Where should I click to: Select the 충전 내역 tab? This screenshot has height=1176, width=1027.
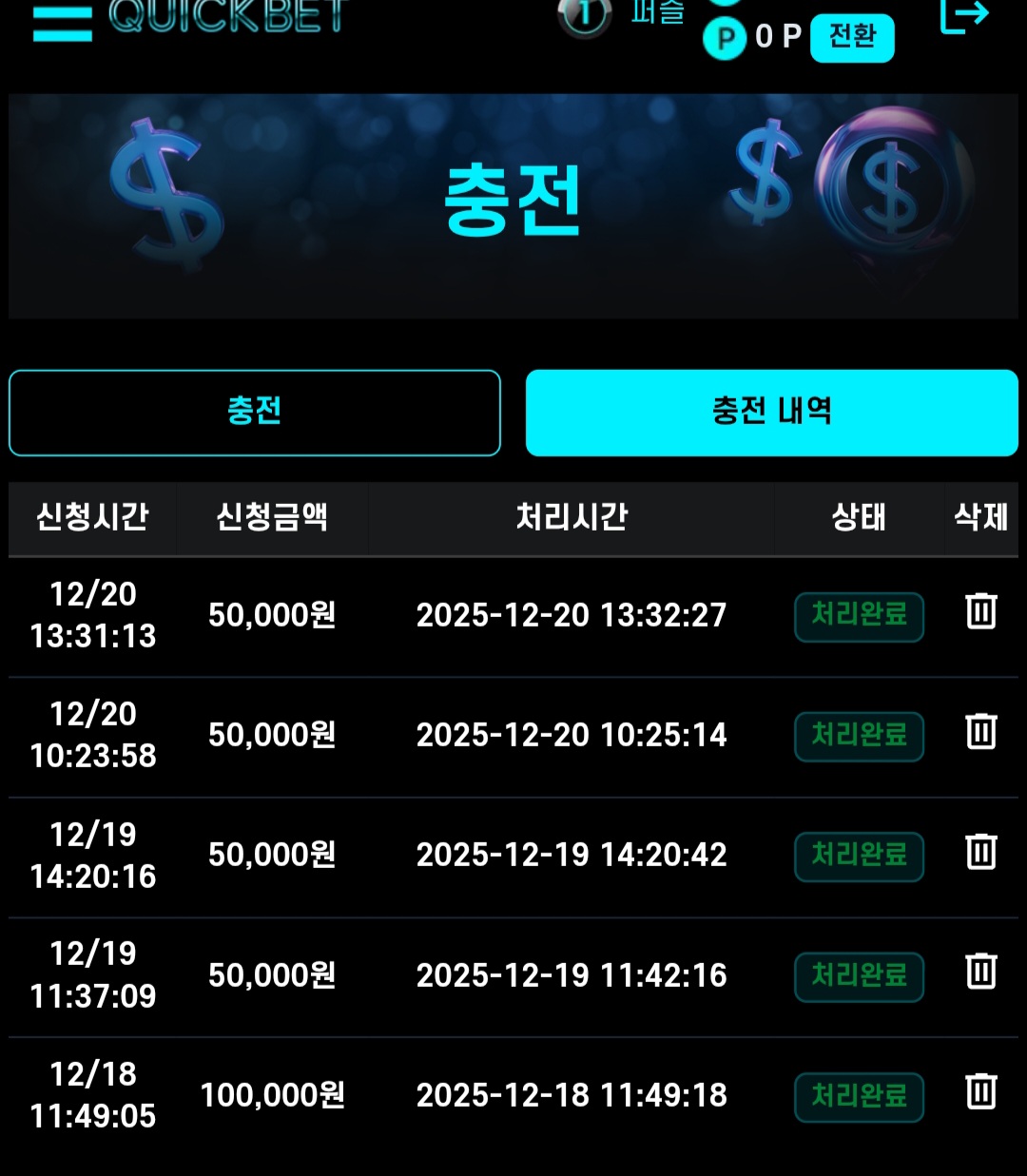point(771,413)
